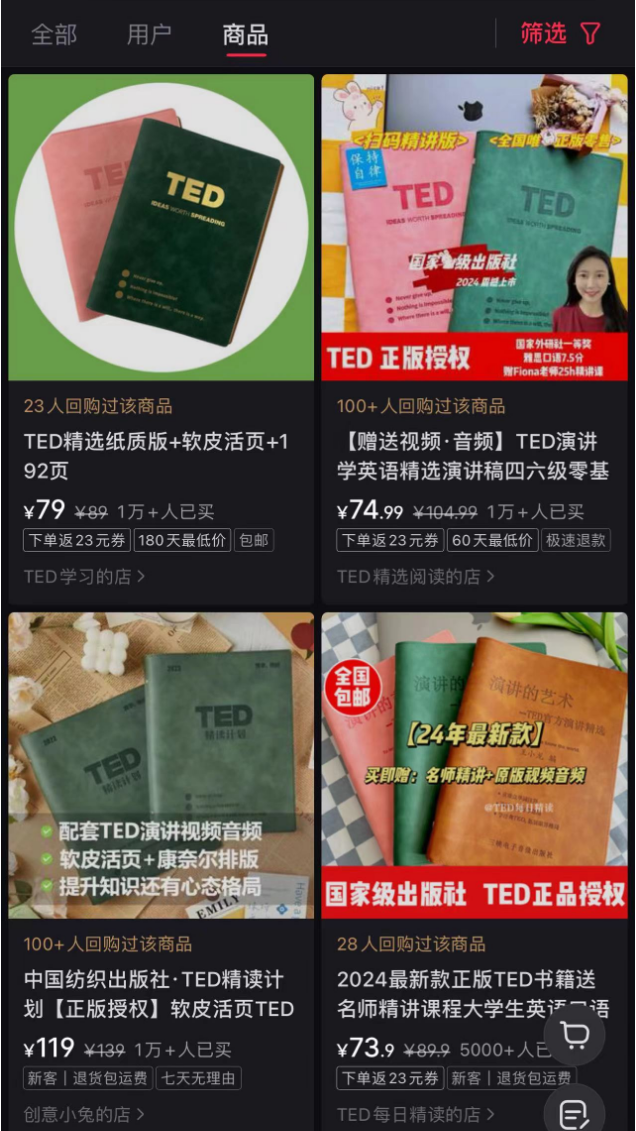Open the 中国纺织出版社 TED精读计划 product
Image resolution: width=636 pixels, height=1131 pixels.
pos(161,765)
